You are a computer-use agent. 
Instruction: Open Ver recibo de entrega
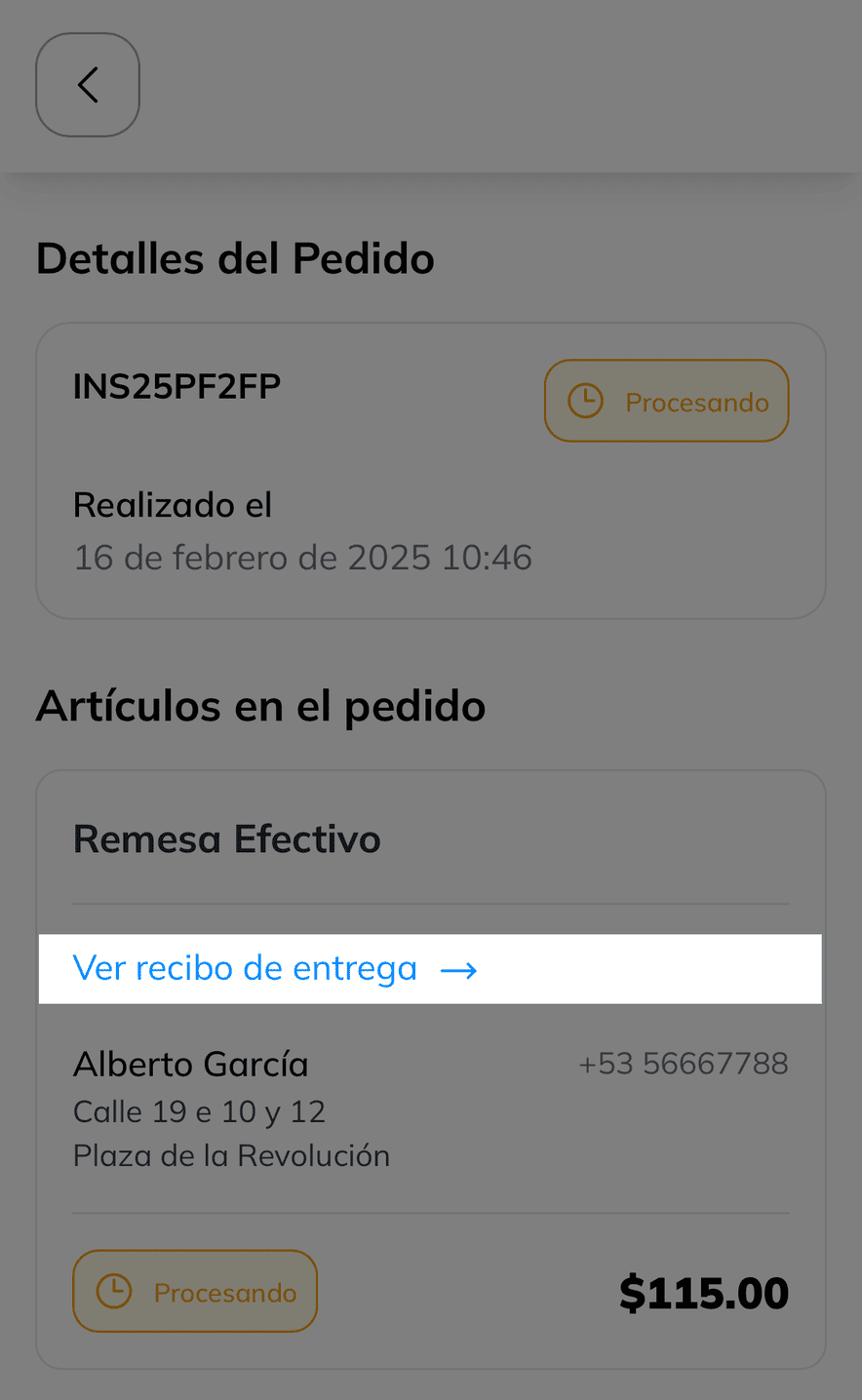pos(245,967)
